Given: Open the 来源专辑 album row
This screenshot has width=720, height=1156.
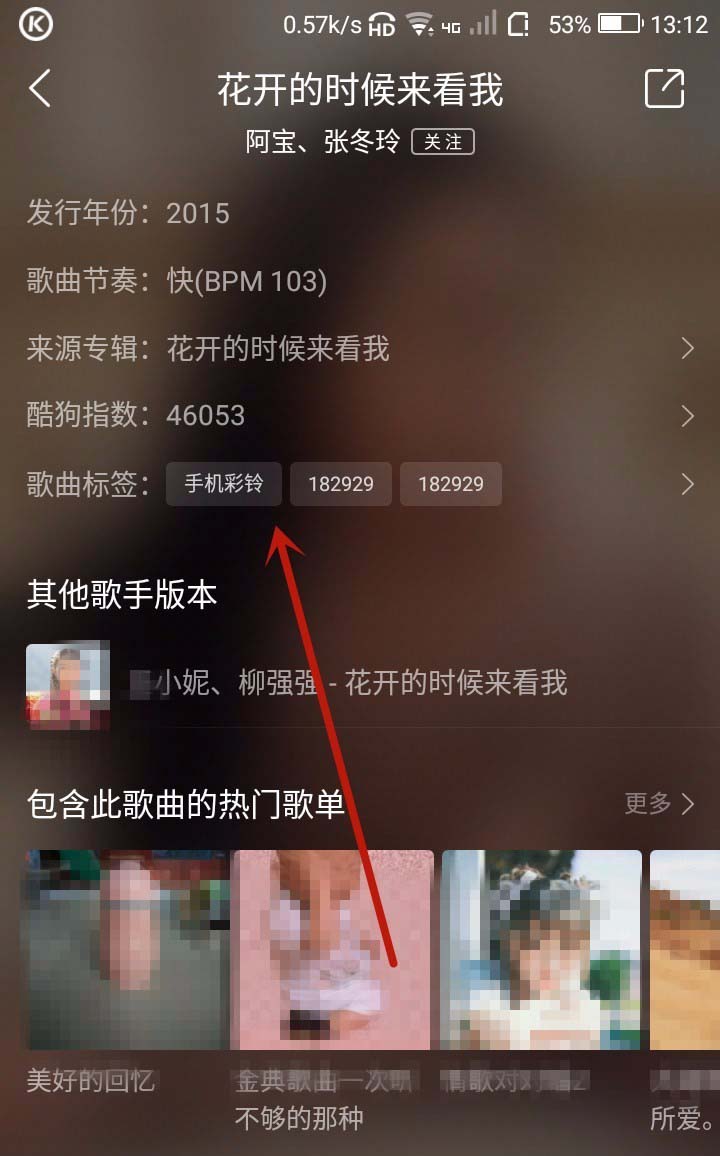Looking at the screenshot, I should point(360,348).
